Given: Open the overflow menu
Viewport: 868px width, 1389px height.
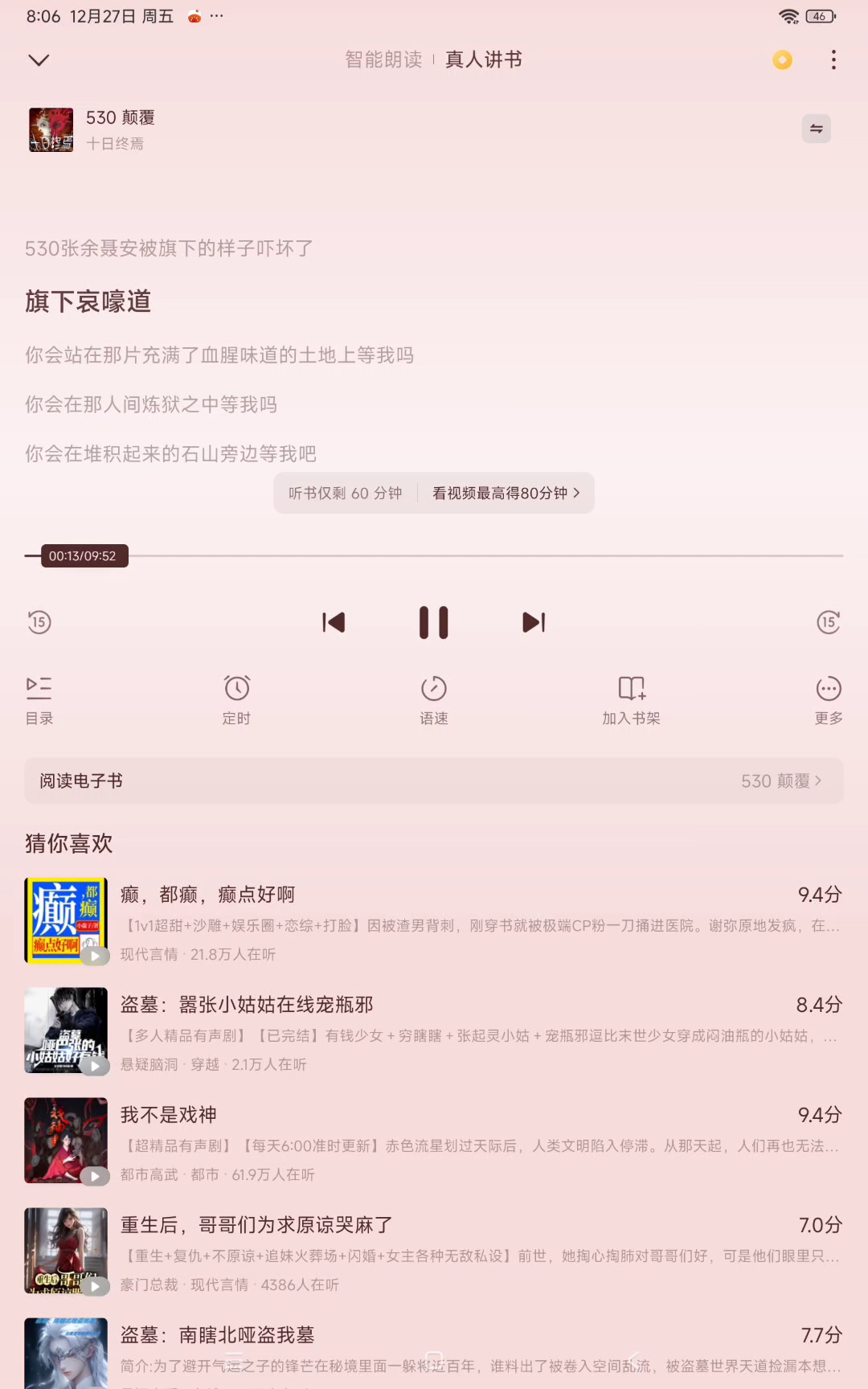Looking at the screenshot, I should coord(833,60).
